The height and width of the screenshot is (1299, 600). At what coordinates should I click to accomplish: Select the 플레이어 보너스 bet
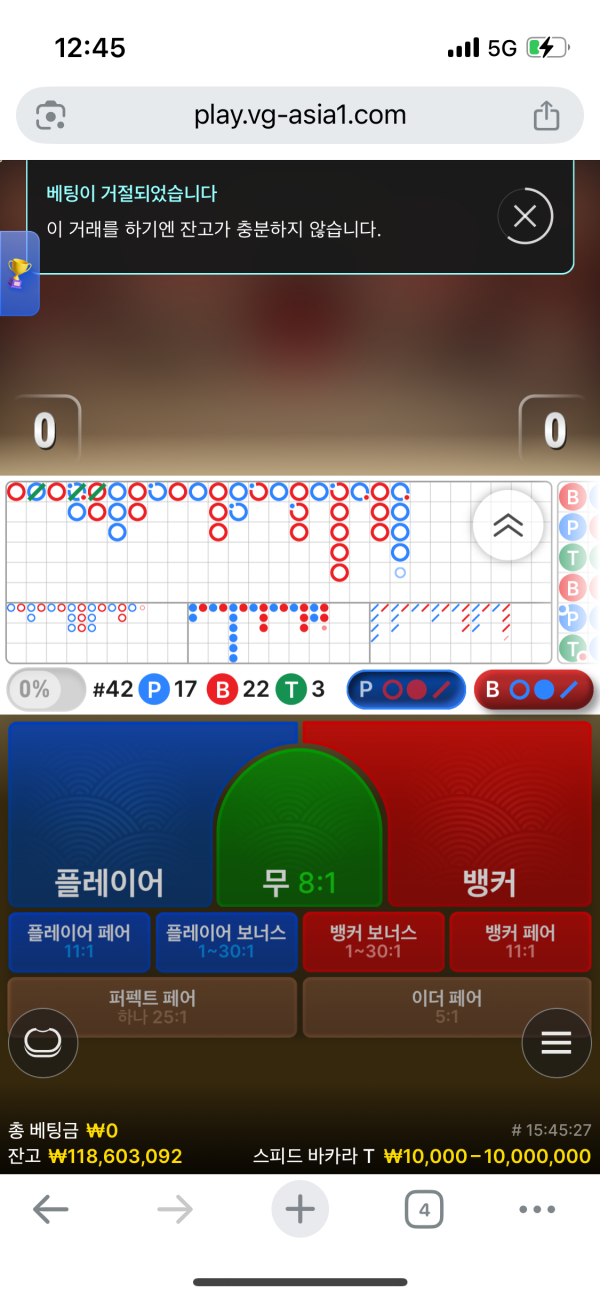click(226, 942)
